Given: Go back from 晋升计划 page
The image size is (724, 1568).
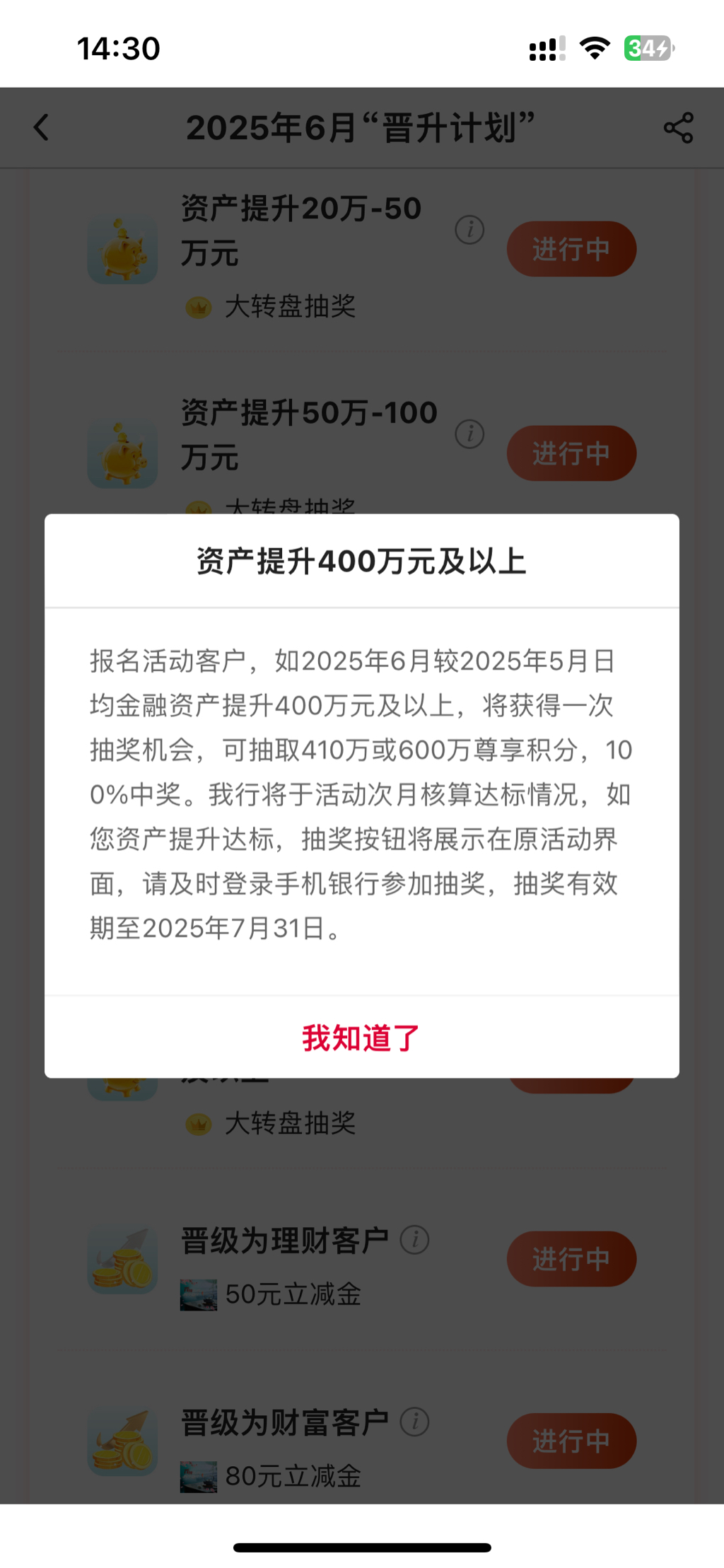Looking at the screenshot, I should [42, 128].
